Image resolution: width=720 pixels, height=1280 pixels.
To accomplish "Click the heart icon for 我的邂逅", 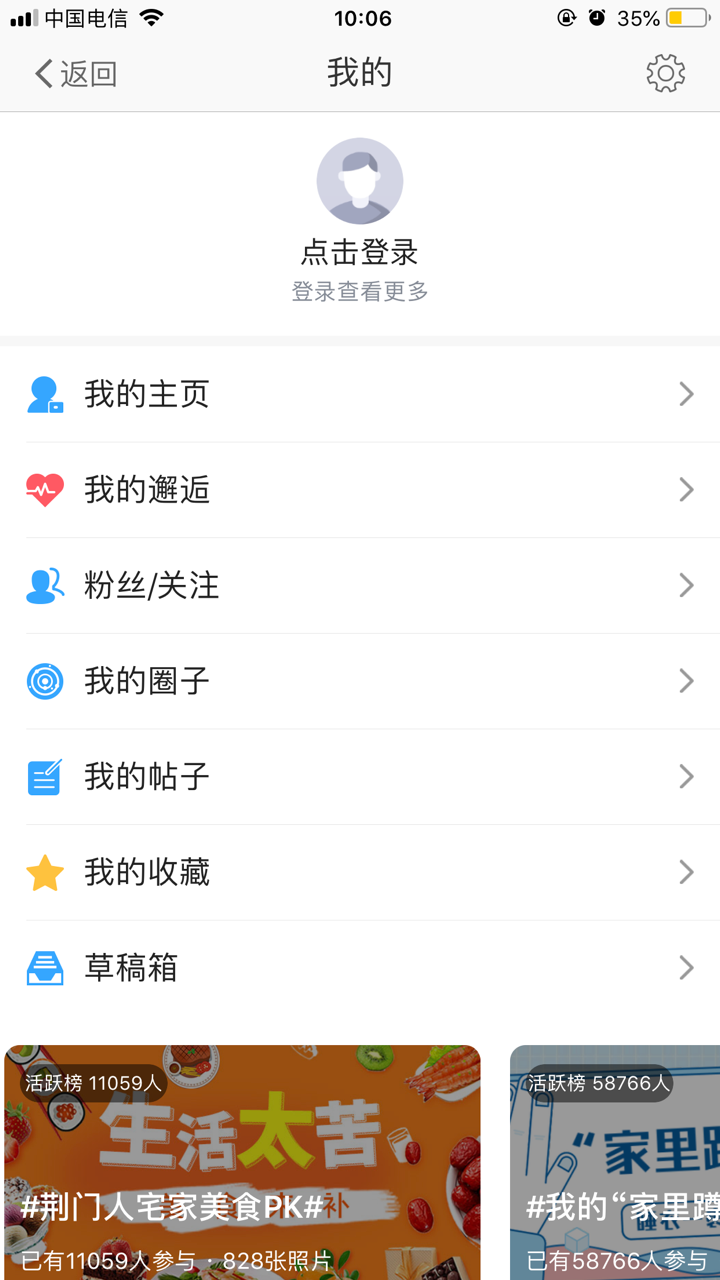I will (45, 489).
